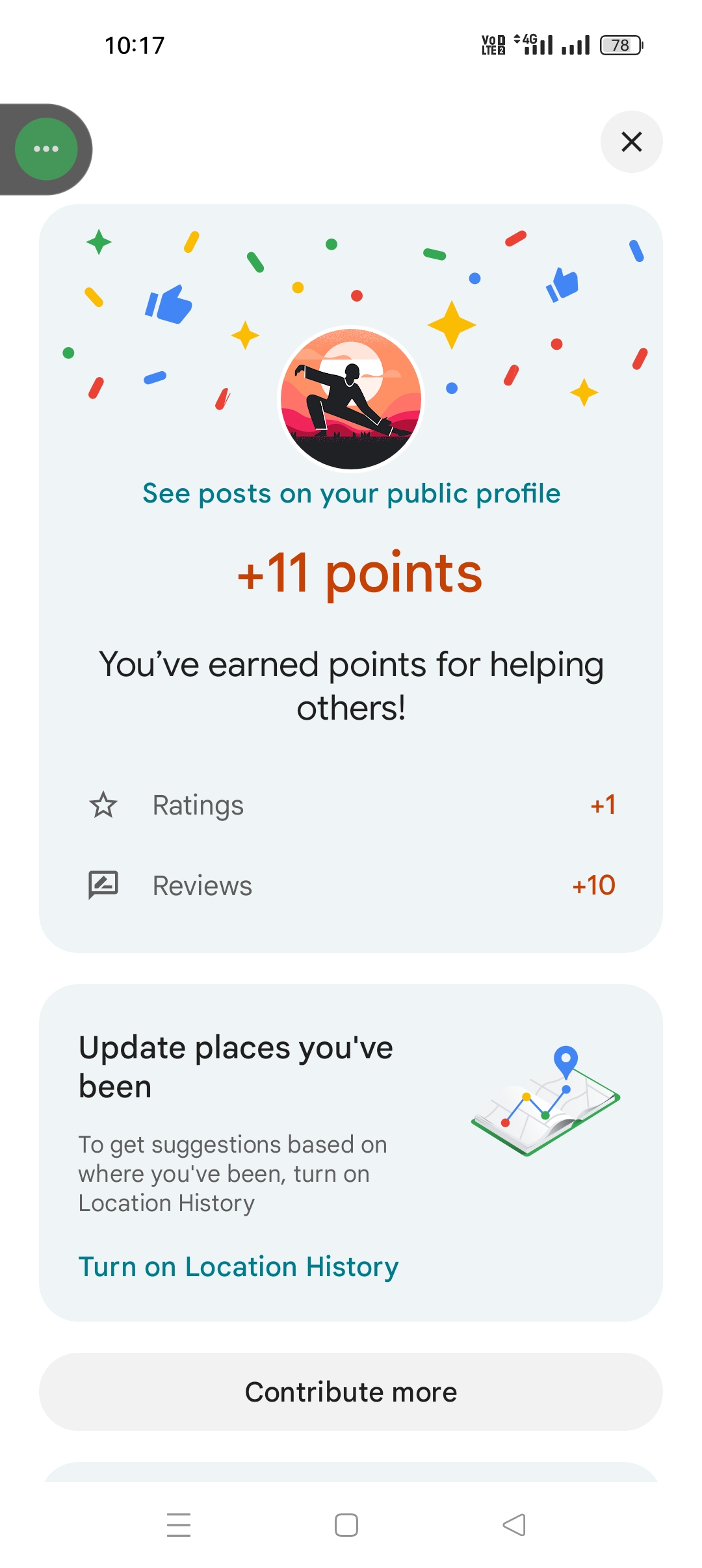The image size is (702, 1568).
Task: Open 'See posts on your public profile'
Action: coord(351,493)
